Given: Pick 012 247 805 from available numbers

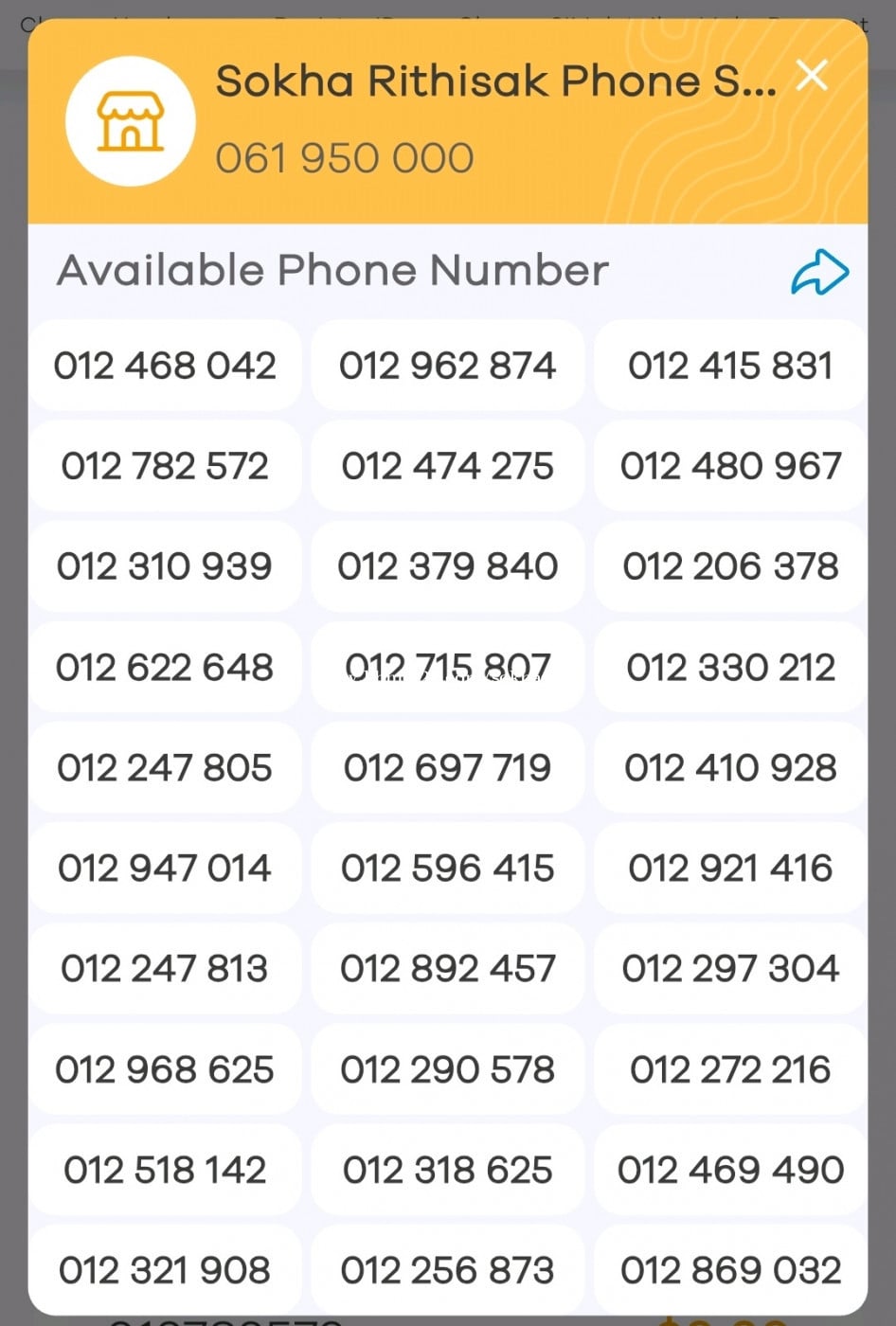Looking at the screenshot, I should point(165,767).
